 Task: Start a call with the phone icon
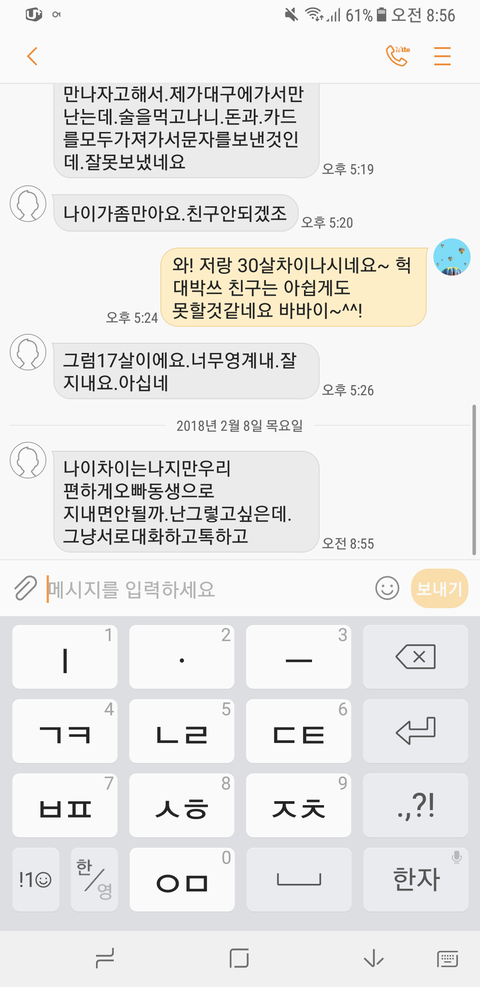pyautogui.click(x=397, y=56)
